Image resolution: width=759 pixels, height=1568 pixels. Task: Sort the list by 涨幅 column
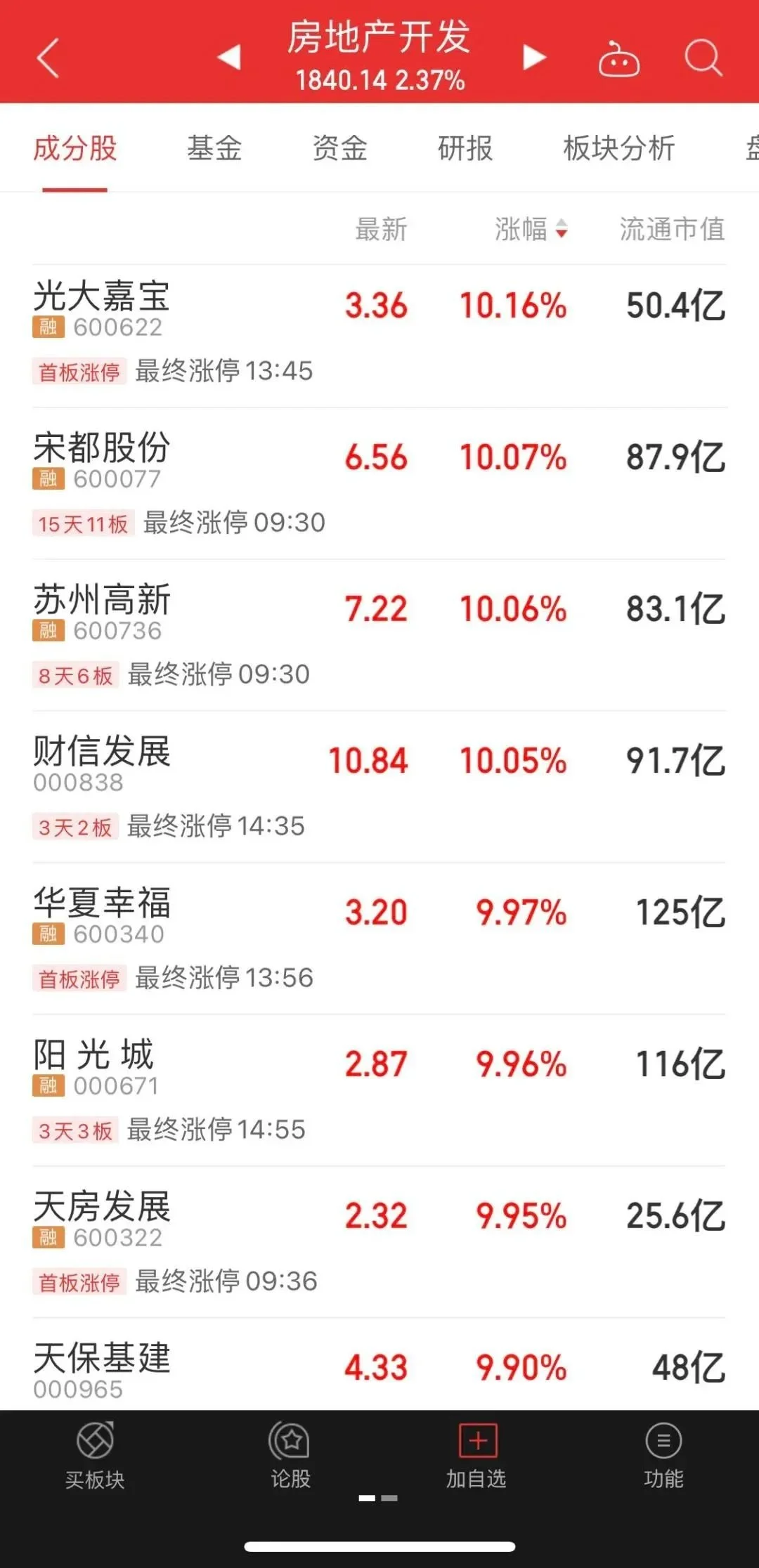[531, 229]
